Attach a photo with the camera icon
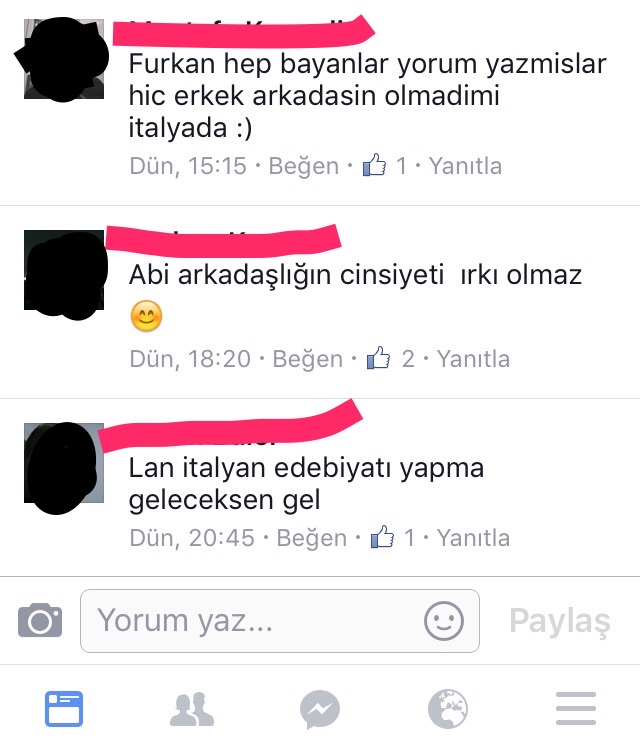Image resolution: width=640 pixels, height=752 pixels. point(40,621)
